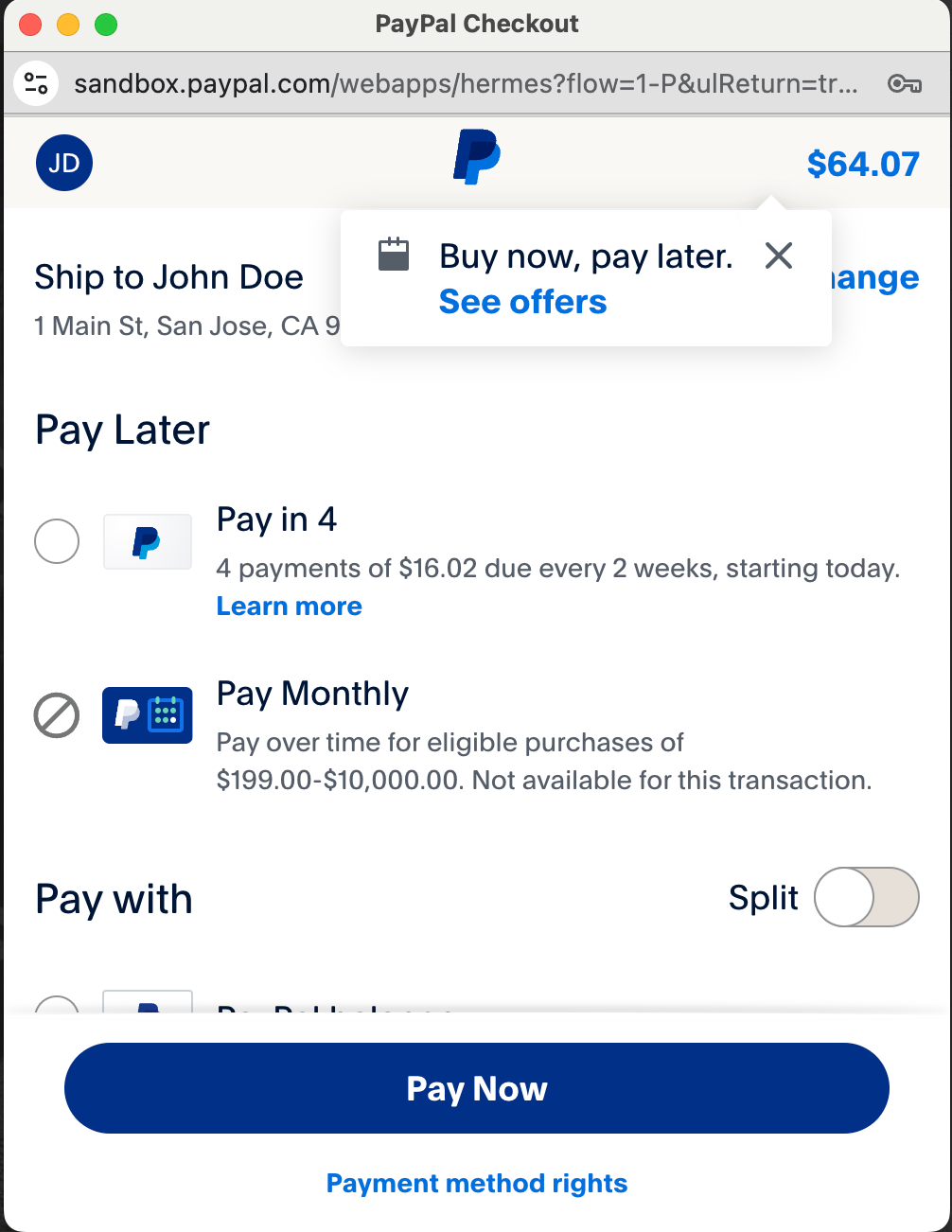Enable the Split payment toggle
This screenshot has height=1232, width=952.
pos(866,897)
